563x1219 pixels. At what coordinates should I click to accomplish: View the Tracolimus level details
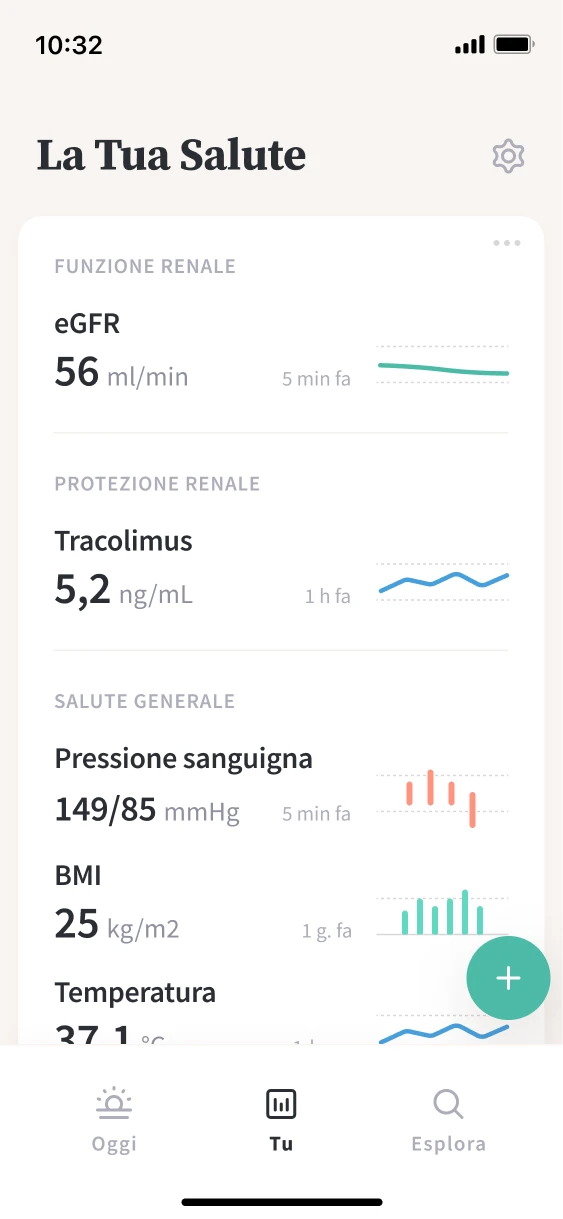281,570
